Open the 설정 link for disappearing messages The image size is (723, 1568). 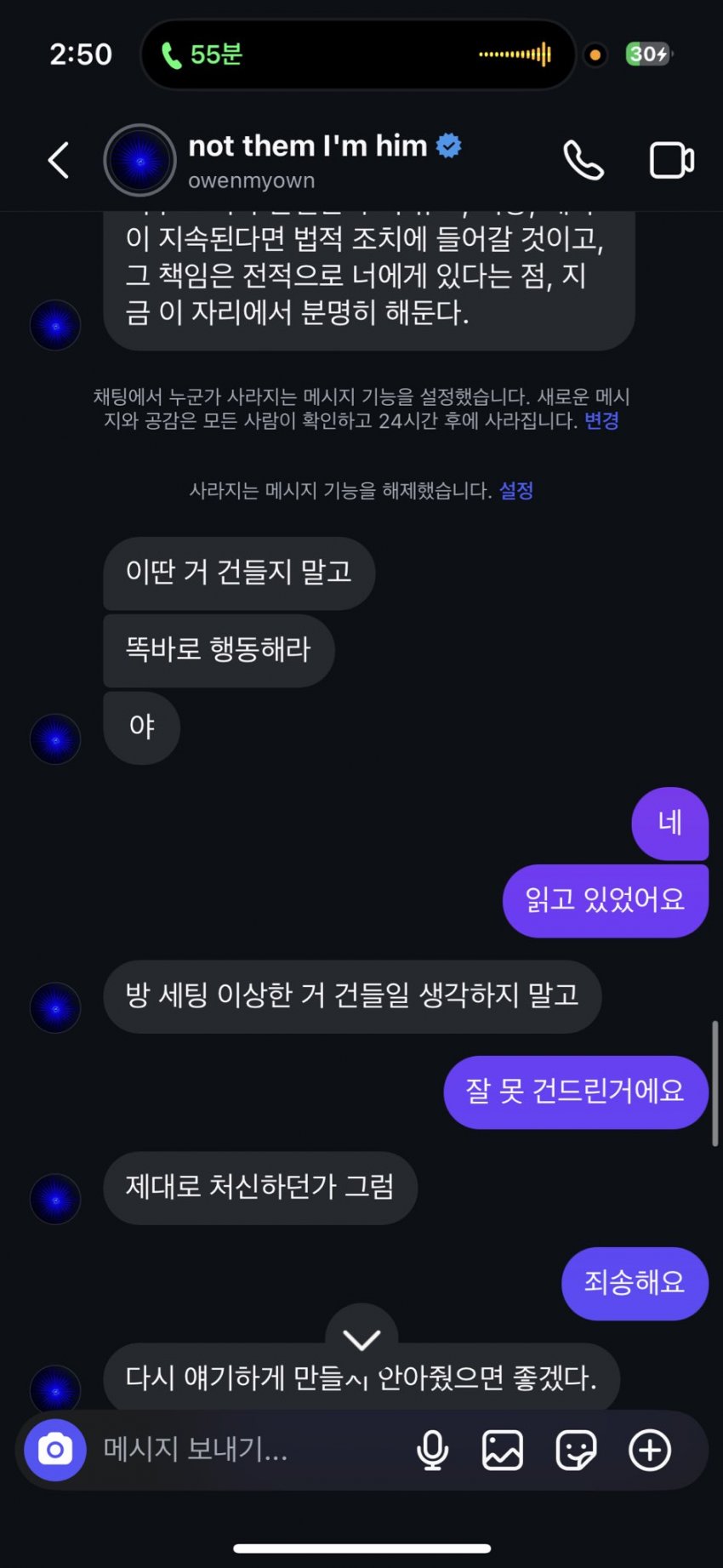pos(515,491)
